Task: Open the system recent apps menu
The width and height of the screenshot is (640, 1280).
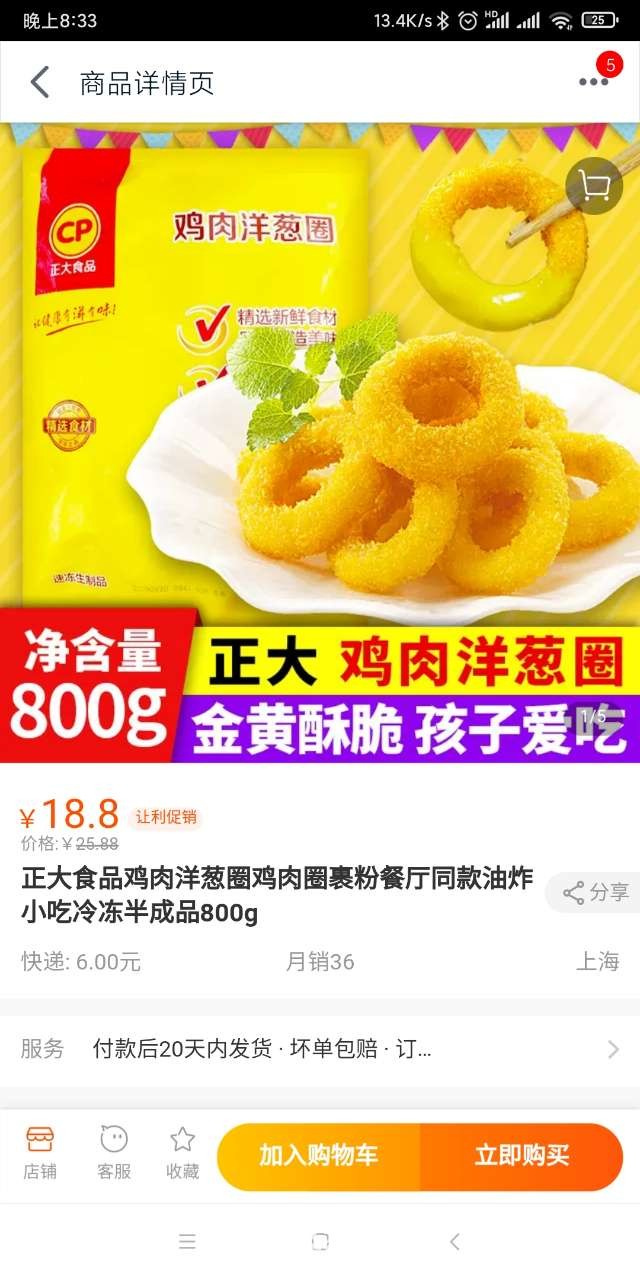Action: pyautogui.click(x=187, y=1242)
